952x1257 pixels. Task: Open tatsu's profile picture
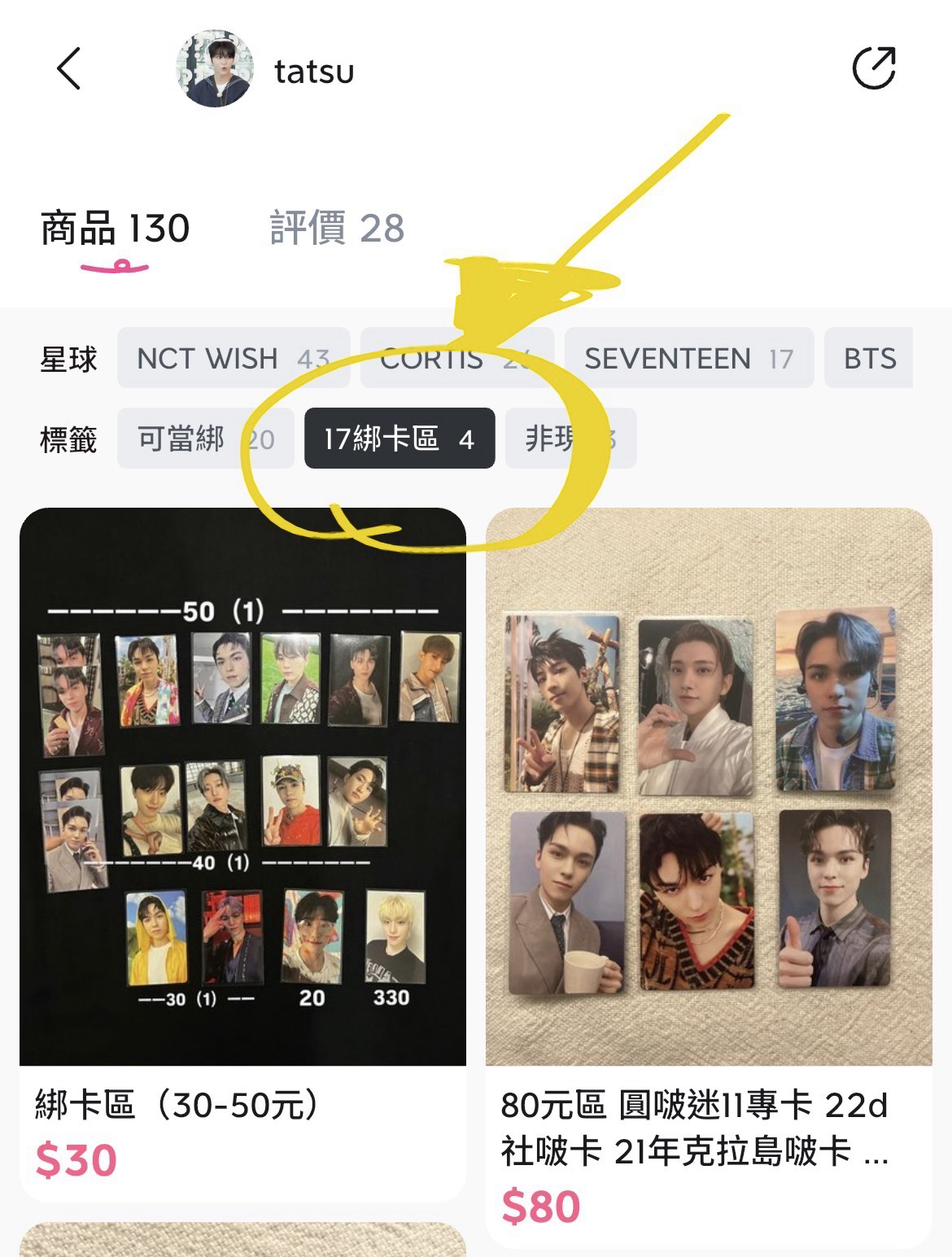(215, 70)
